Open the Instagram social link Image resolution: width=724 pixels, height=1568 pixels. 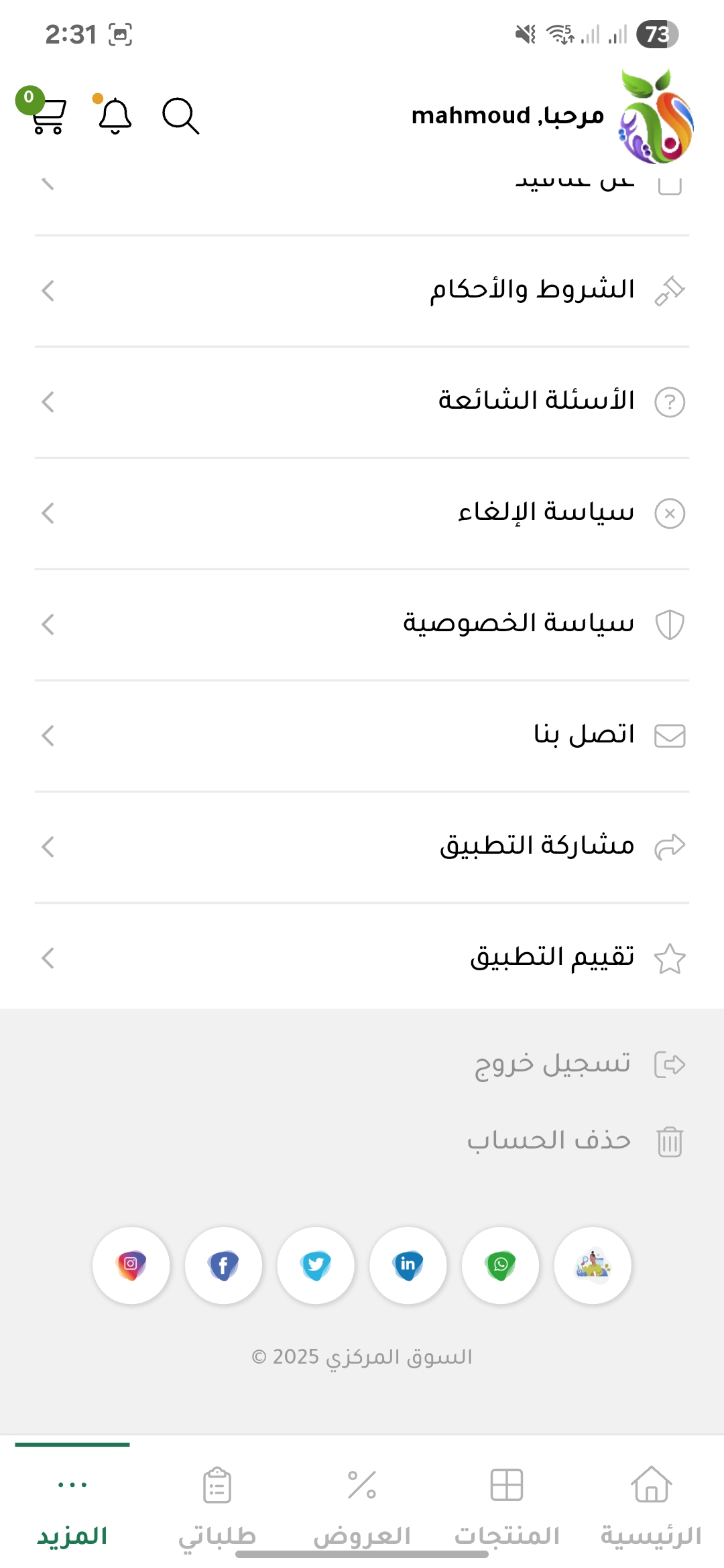(131, 1265)
